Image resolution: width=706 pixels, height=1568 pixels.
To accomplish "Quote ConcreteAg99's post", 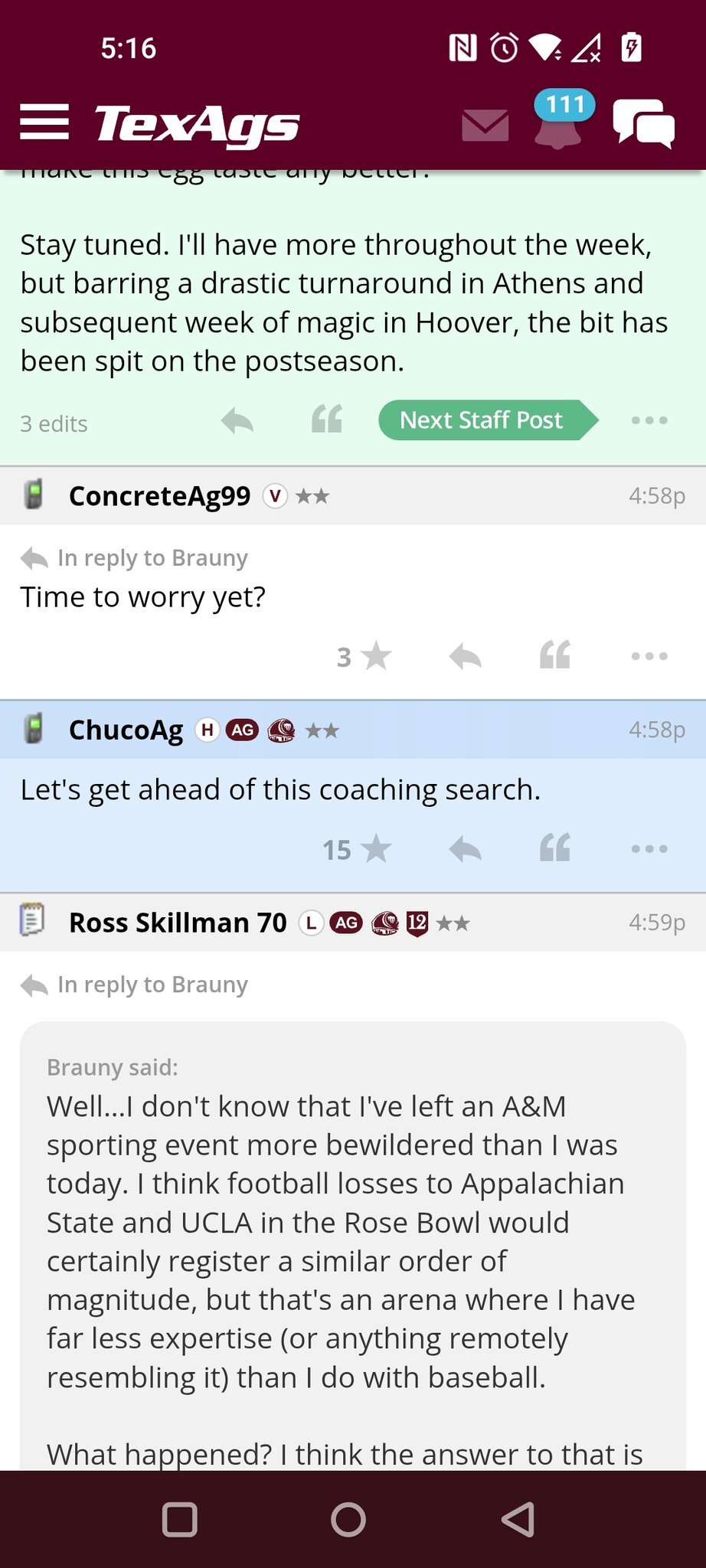I will [555, 655].
